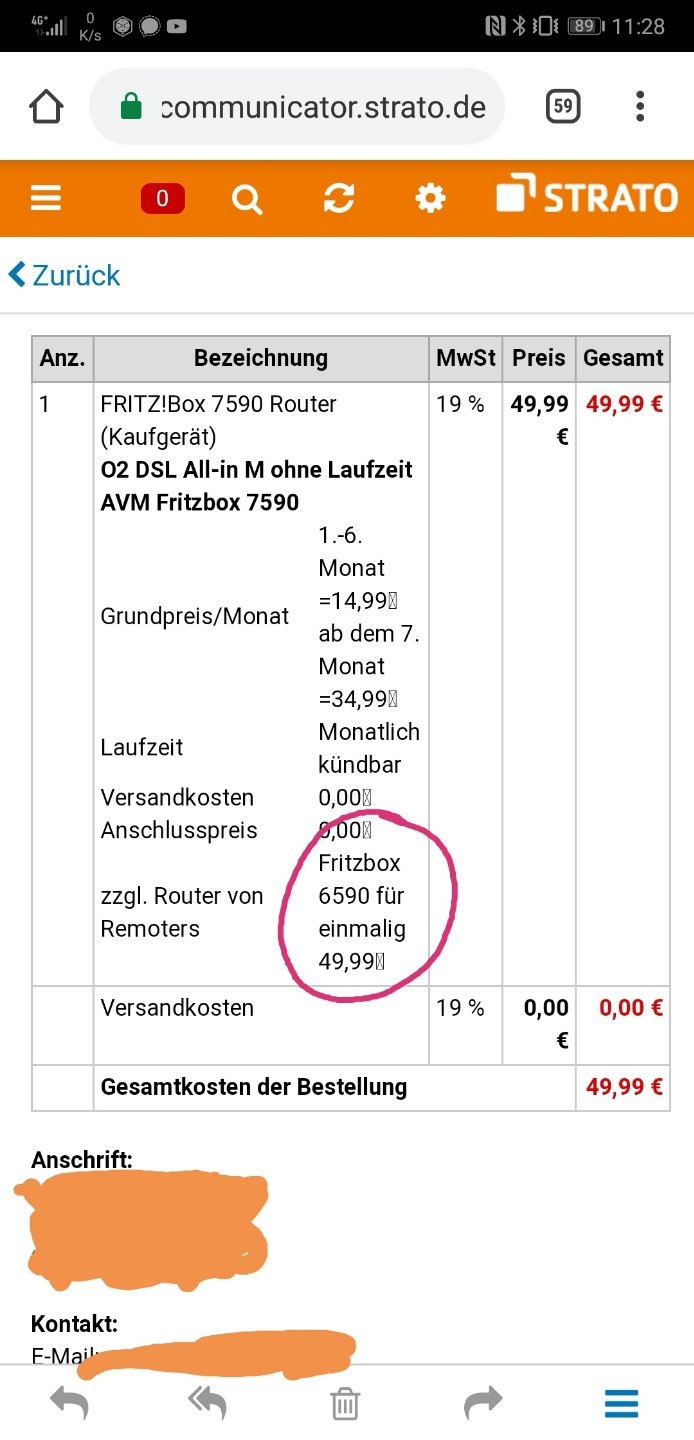
Task: Reply to this email
Action: [69, 1403]
